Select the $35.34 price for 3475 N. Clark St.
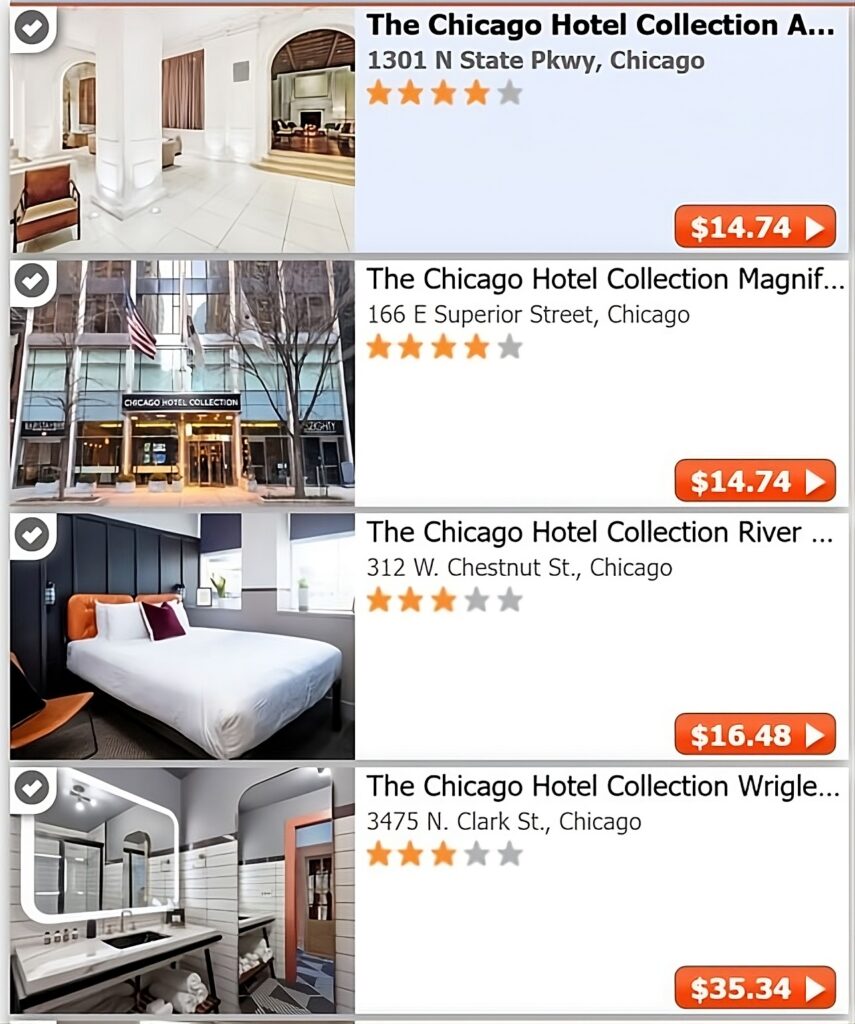 (754, 988)
